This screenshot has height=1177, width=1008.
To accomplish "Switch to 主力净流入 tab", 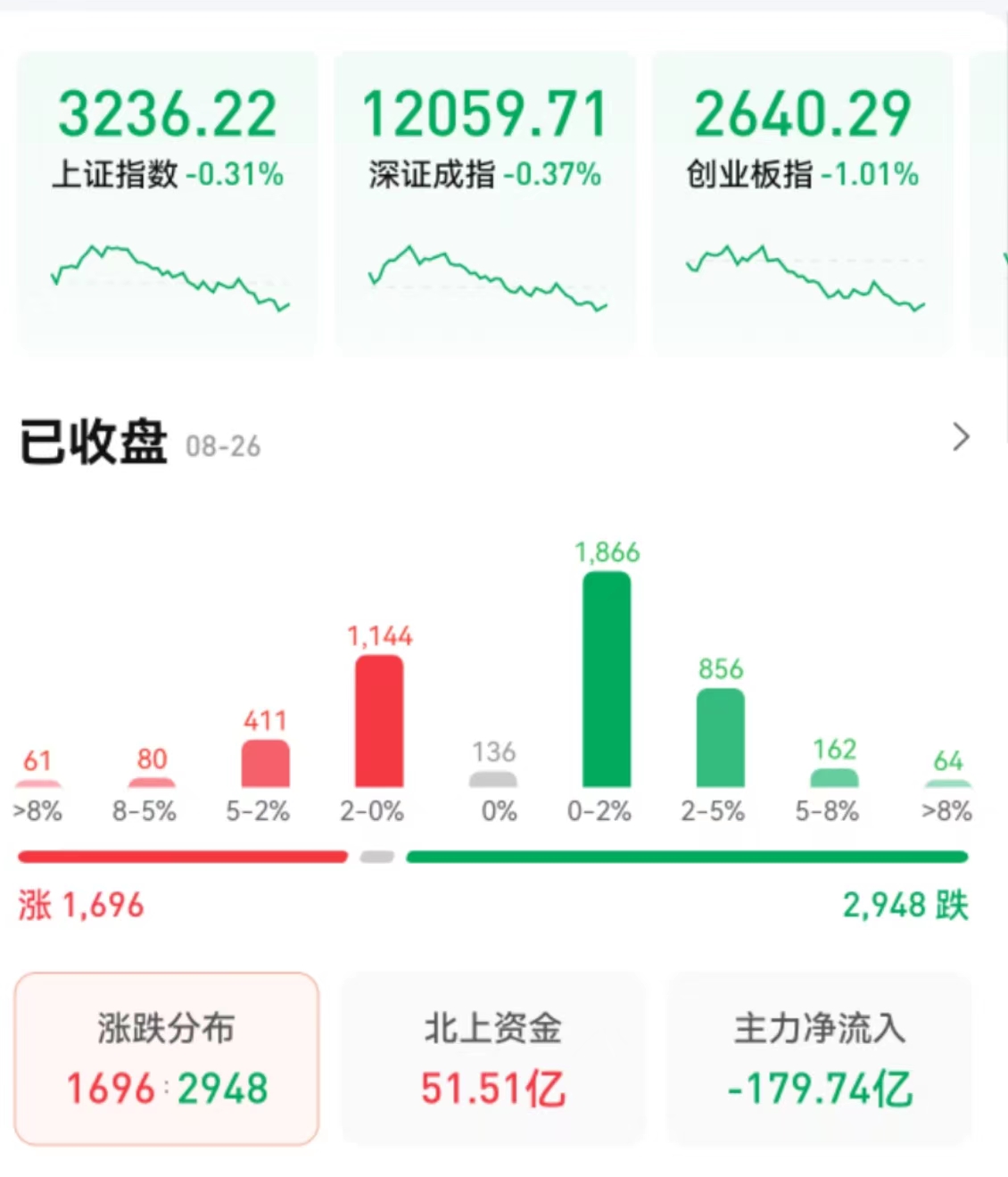I will point(819,1059).
